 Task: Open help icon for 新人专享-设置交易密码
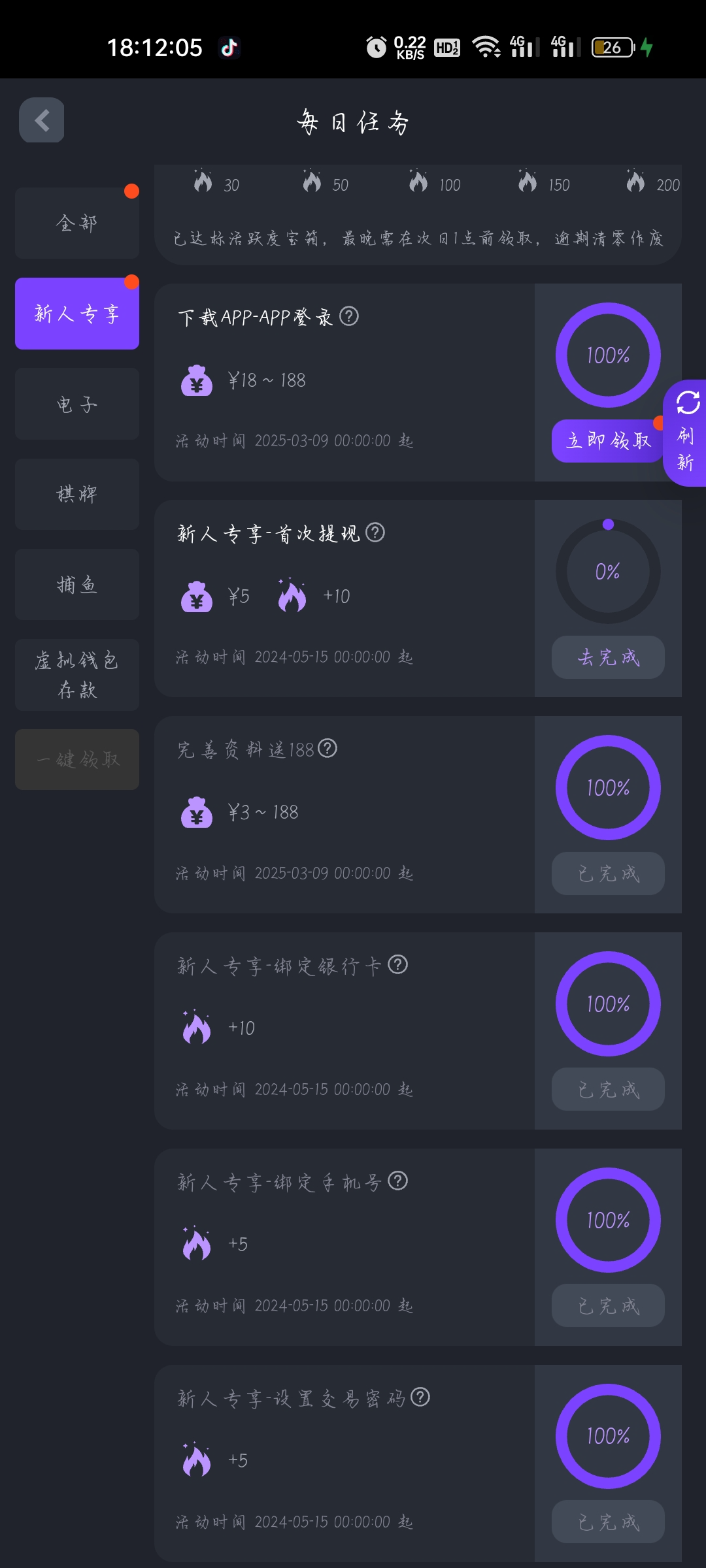(420, 1397)
